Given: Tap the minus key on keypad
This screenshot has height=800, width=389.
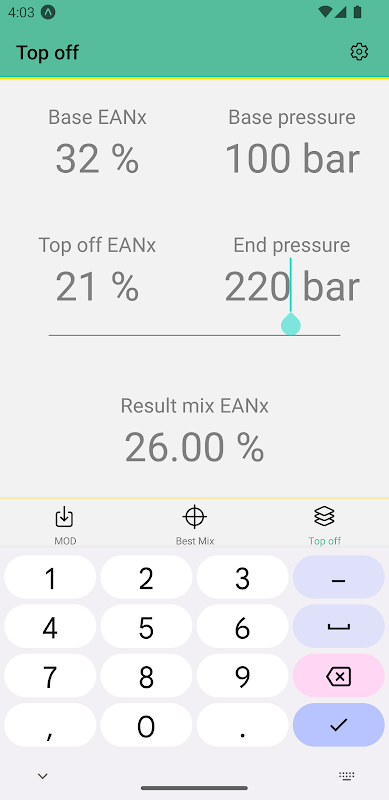Looking at the screenshot, I should [x=338, y=579].
